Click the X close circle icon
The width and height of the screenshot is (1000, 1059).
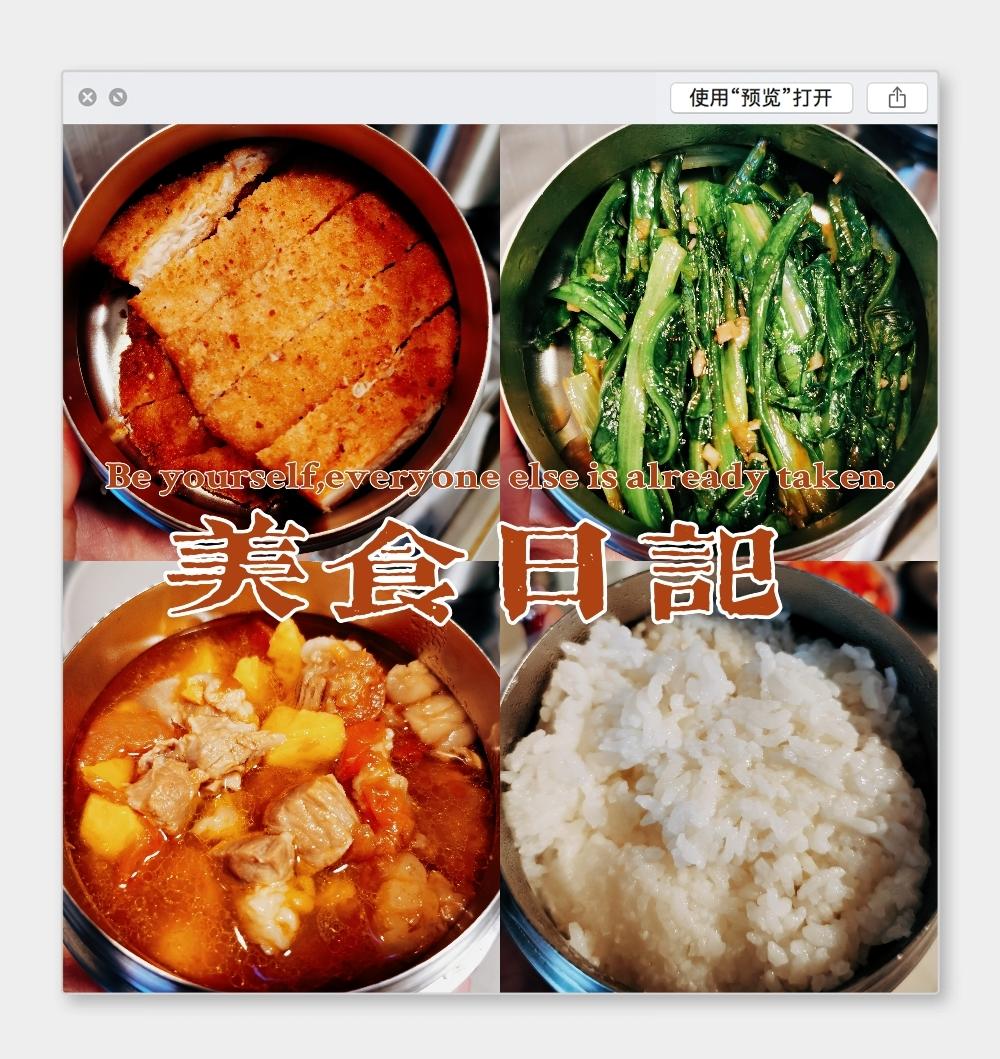[x=89, y=96]
